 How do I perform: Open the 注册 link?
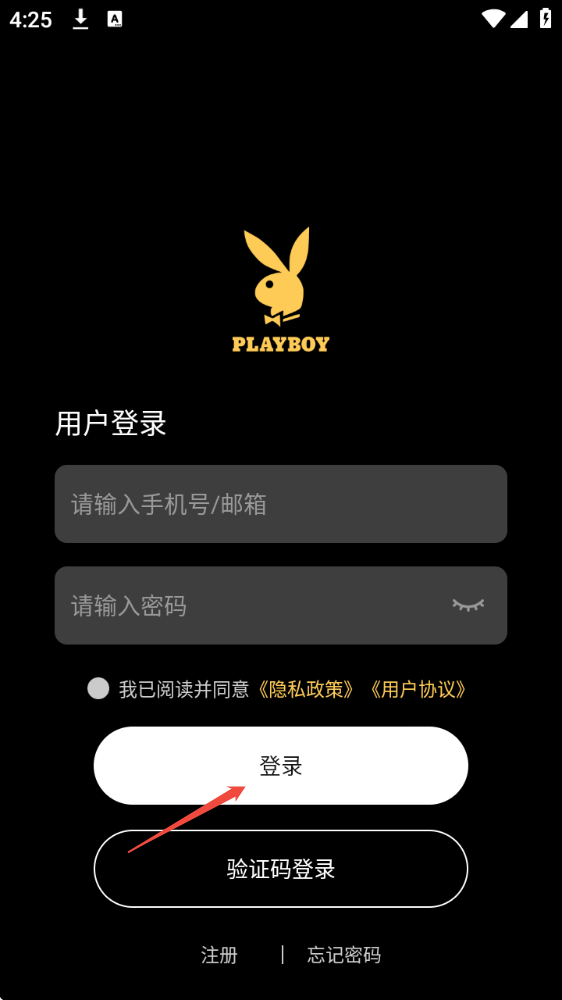(x=219, y=955)
